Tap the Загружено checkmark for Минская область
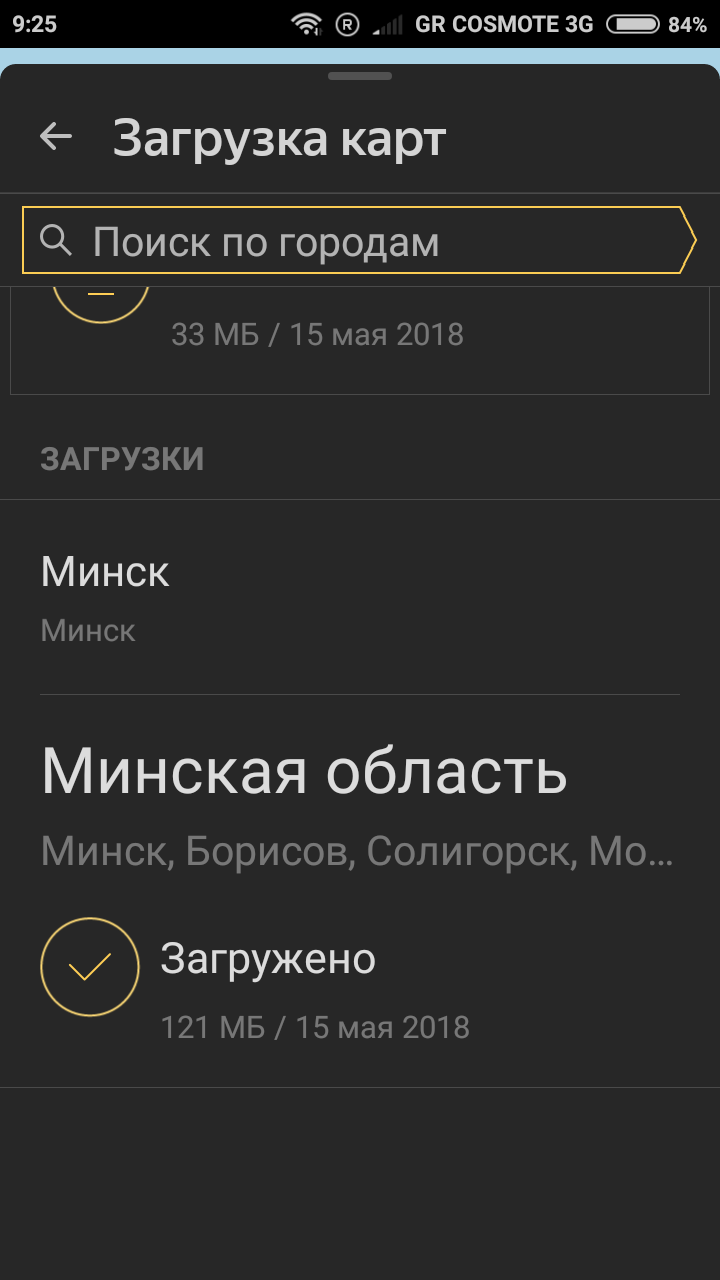720x1280 pixels. pyautogui.click(x=90, y=967)
